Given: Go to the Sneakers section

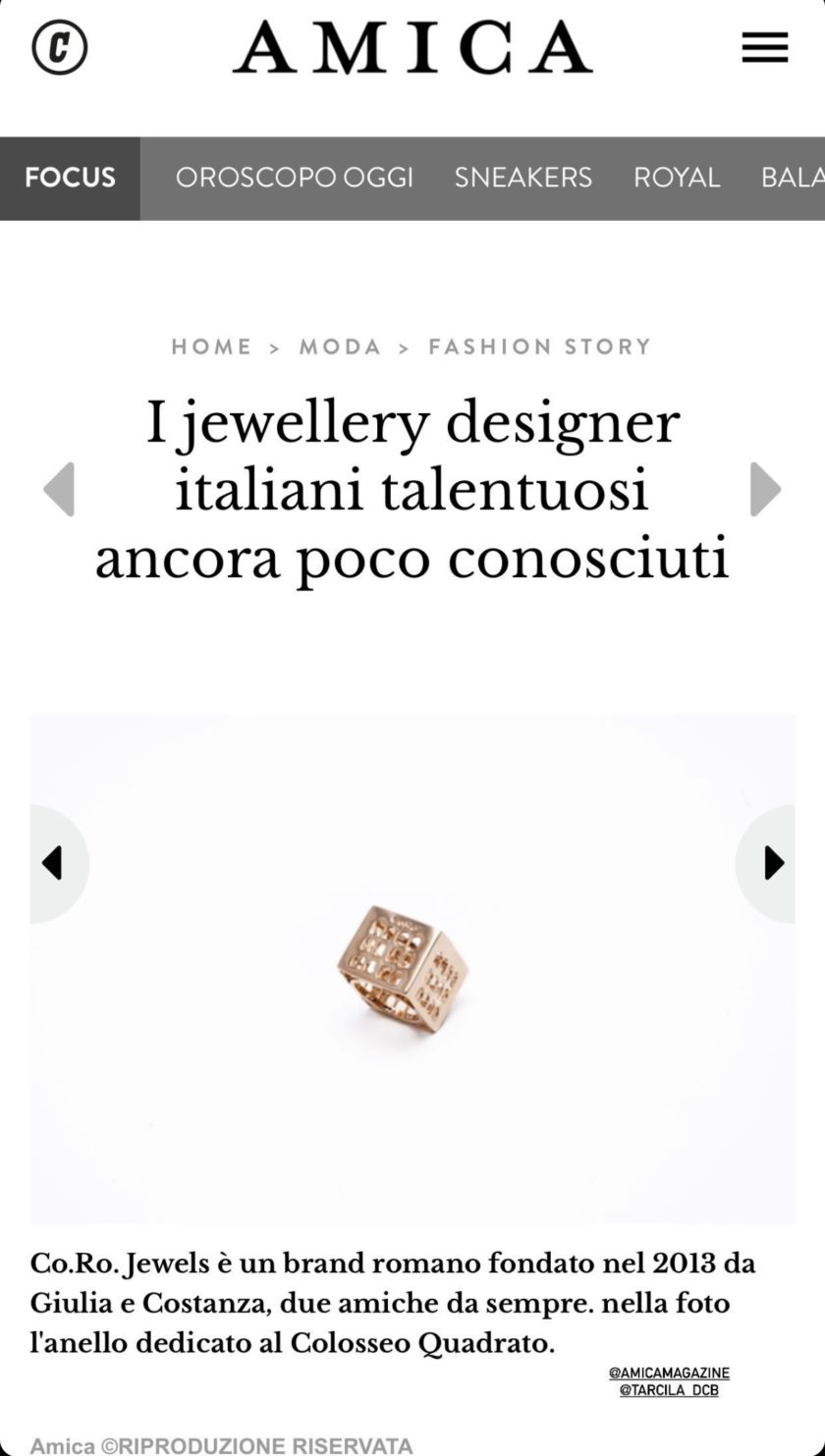Looking at the screenshot, I should 522,178.
